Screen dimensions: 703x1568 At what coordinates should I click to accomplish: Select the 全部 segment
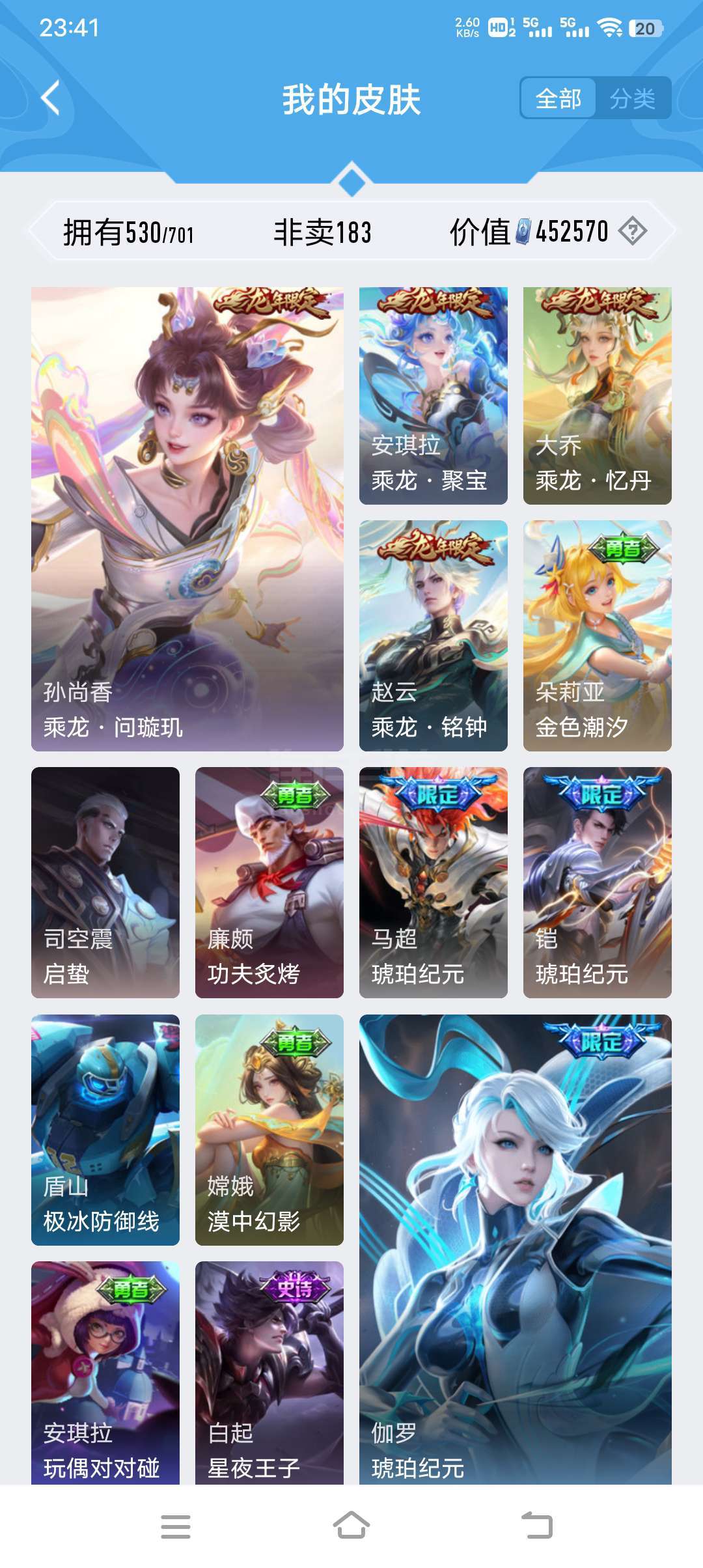(558, 98)
